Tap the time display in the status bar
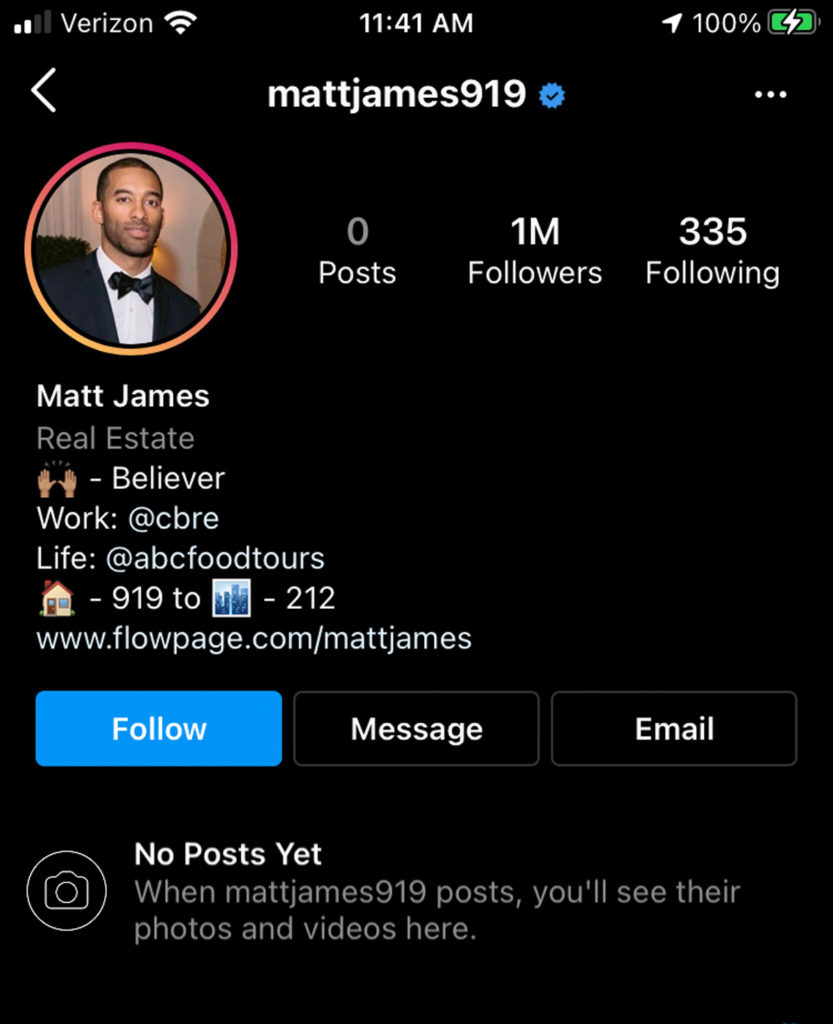The width and height of the screenshot is (833, 1024). point(416,21)
